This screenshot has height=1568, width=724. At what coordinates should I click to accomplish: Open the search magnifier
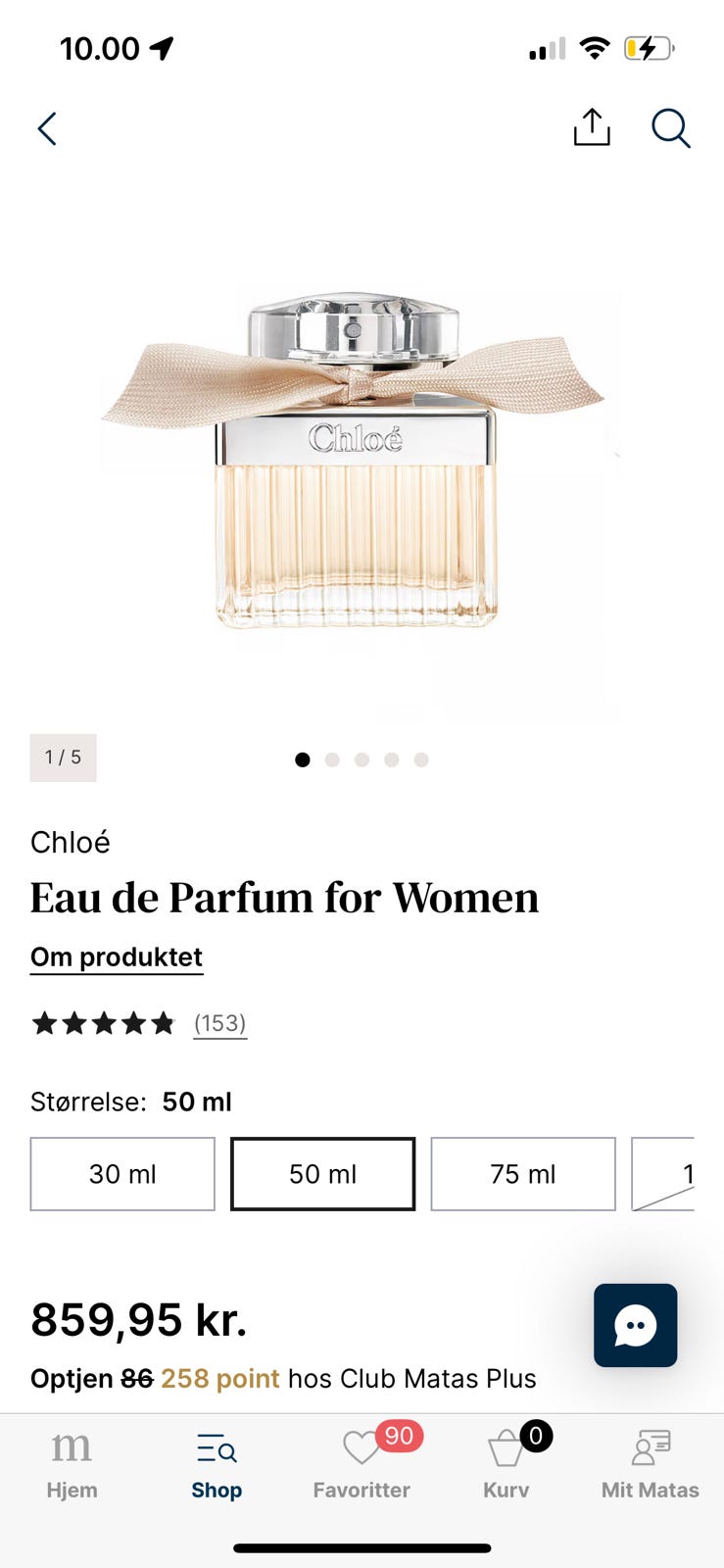[x=671, y=128]
